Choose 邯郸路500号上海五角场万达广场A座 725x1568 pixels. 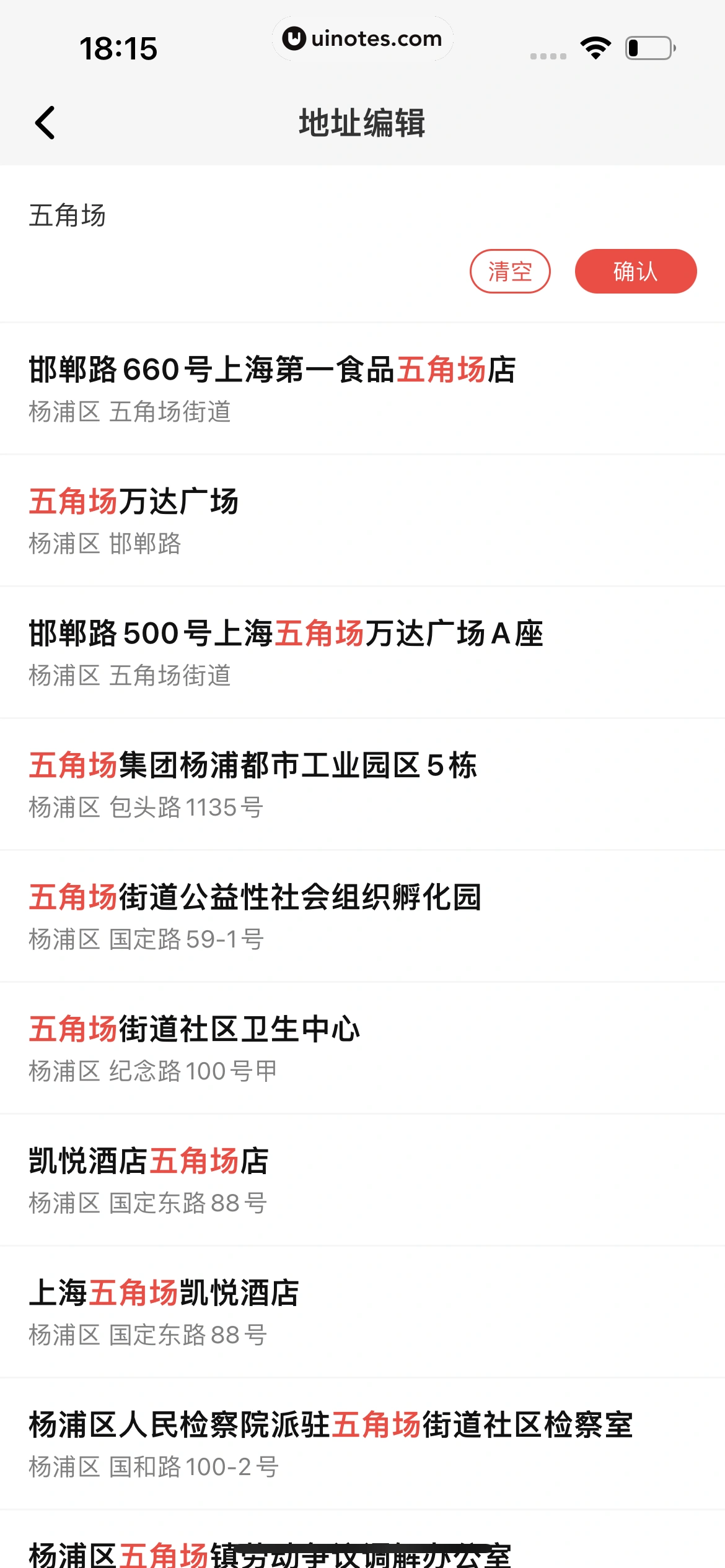point(286,634)
